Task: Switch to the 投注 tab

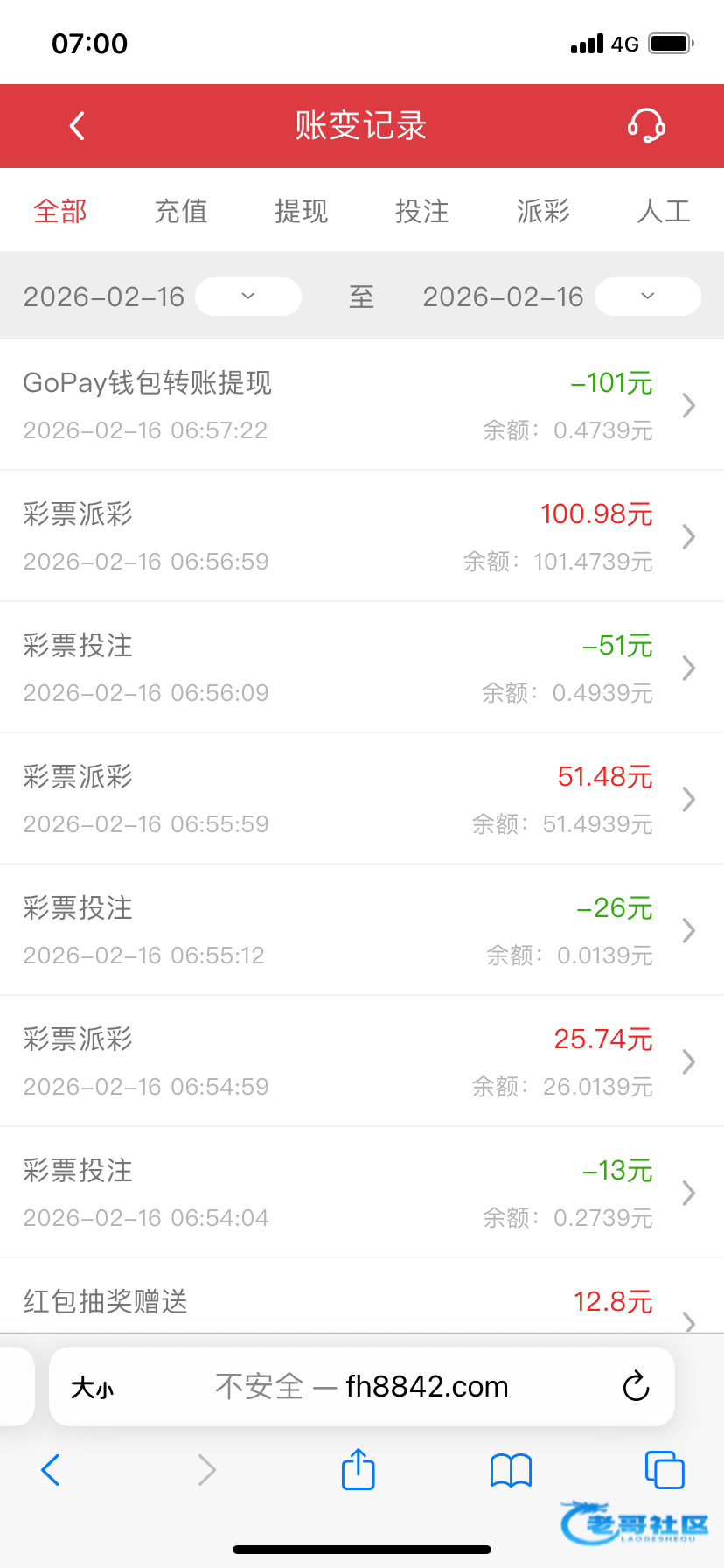Action: click(422, 211)
